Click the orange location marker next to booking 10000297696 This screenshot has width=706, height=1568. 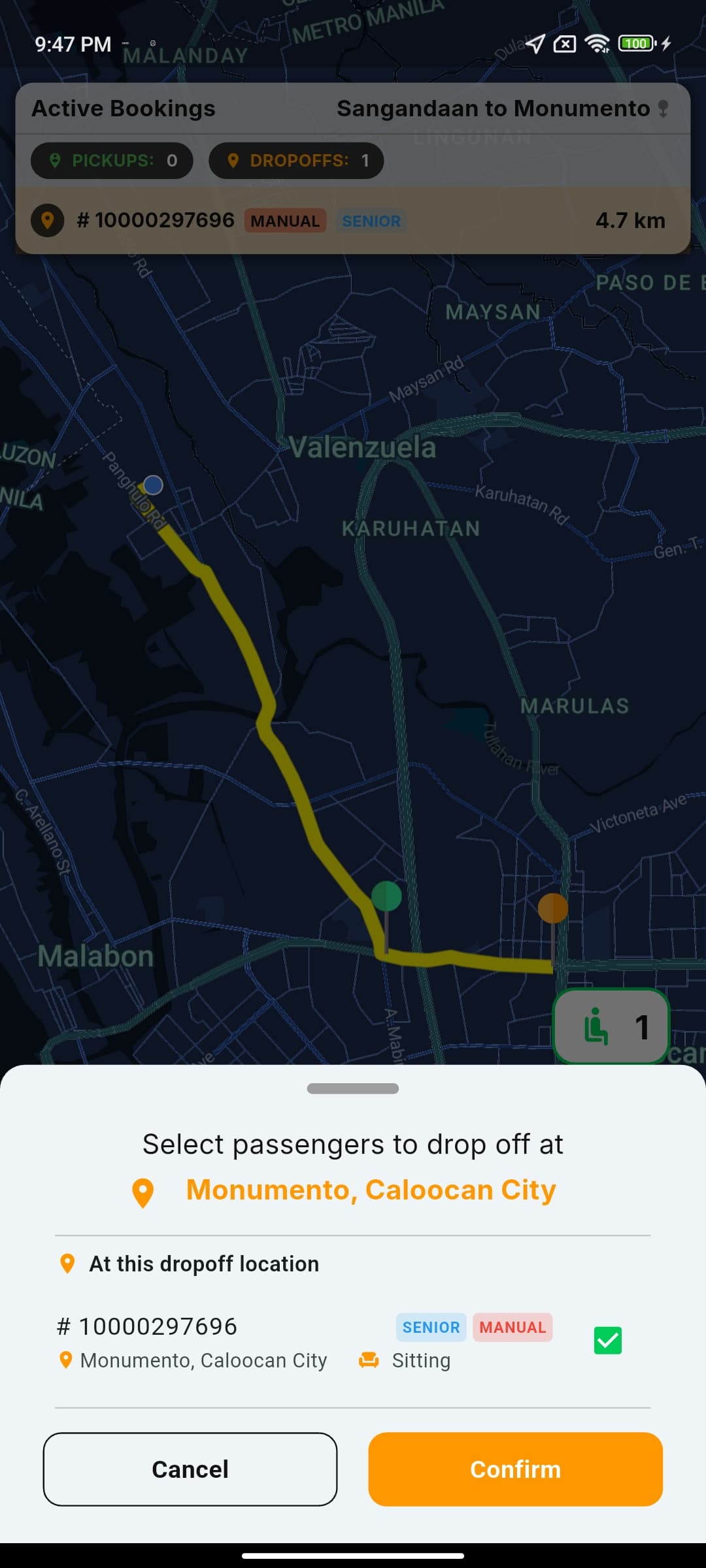(x=47, y=220)
